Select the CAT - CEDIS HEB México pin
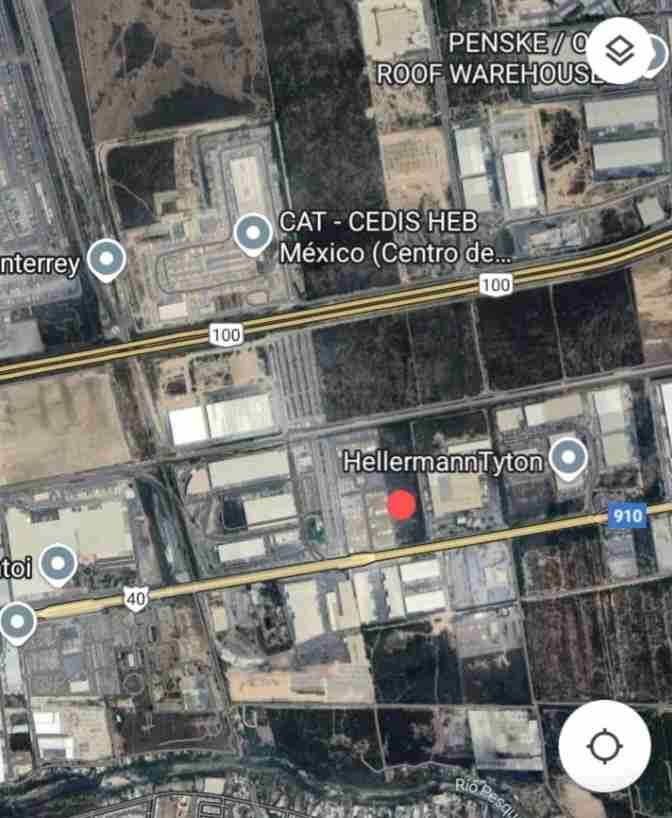This screenshot has width=672, height=818. (253, 235)
